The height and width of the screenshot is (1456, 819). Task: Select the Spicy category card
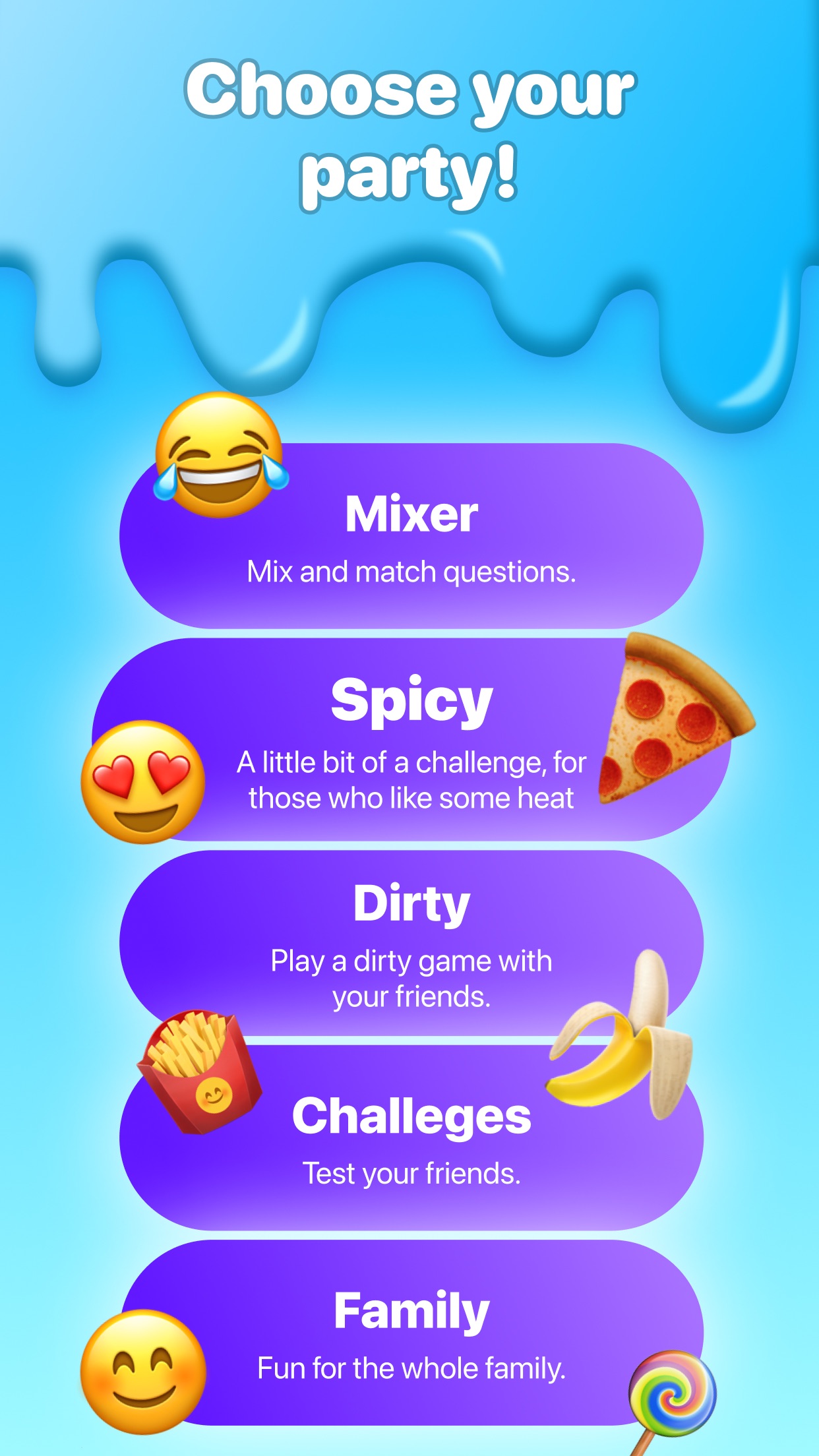coord(409,745)
